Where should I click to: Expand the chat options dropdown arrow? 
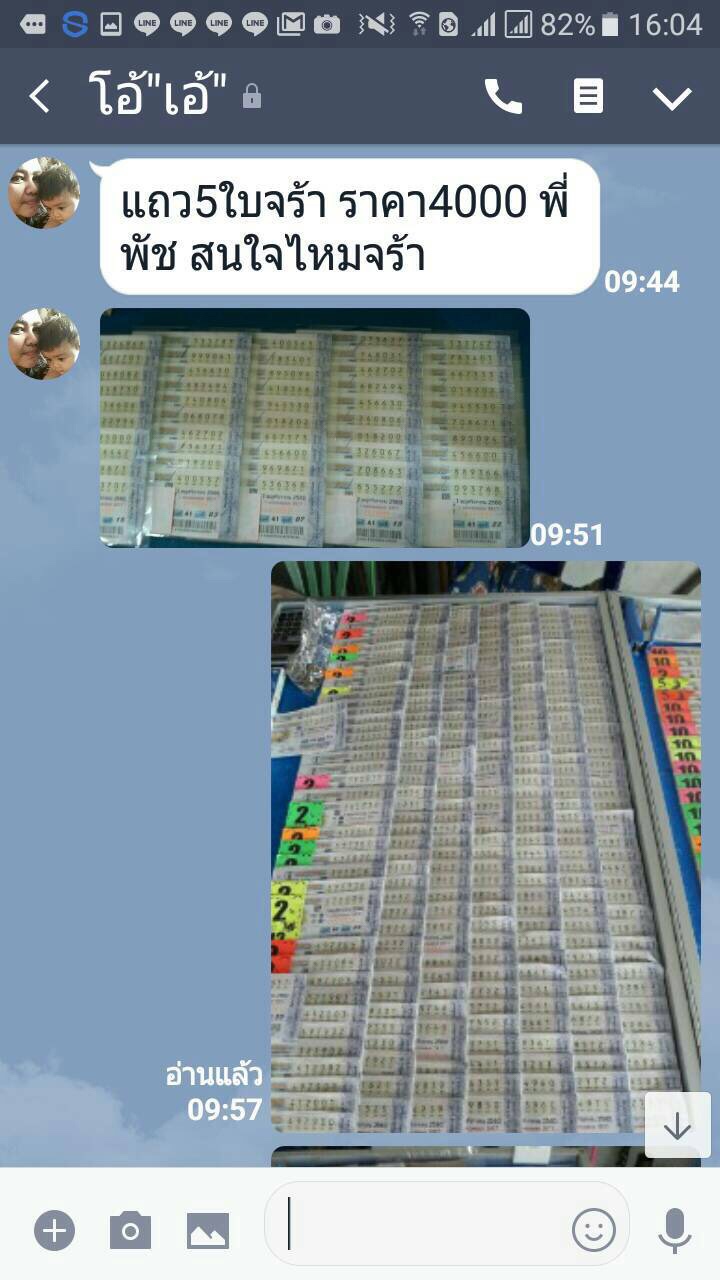[672, 97]
